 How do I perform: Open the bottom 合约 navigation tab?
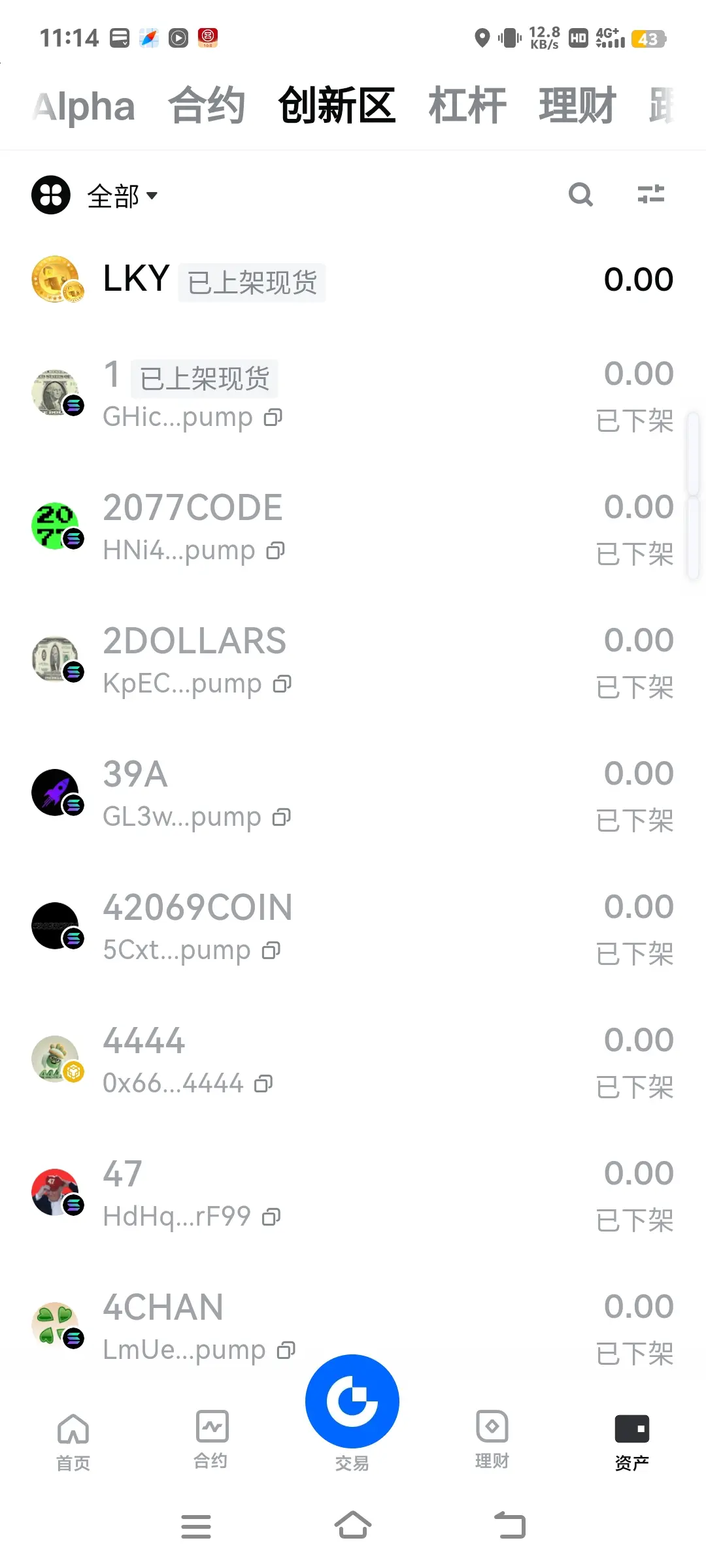click(x=211, y=1441)
